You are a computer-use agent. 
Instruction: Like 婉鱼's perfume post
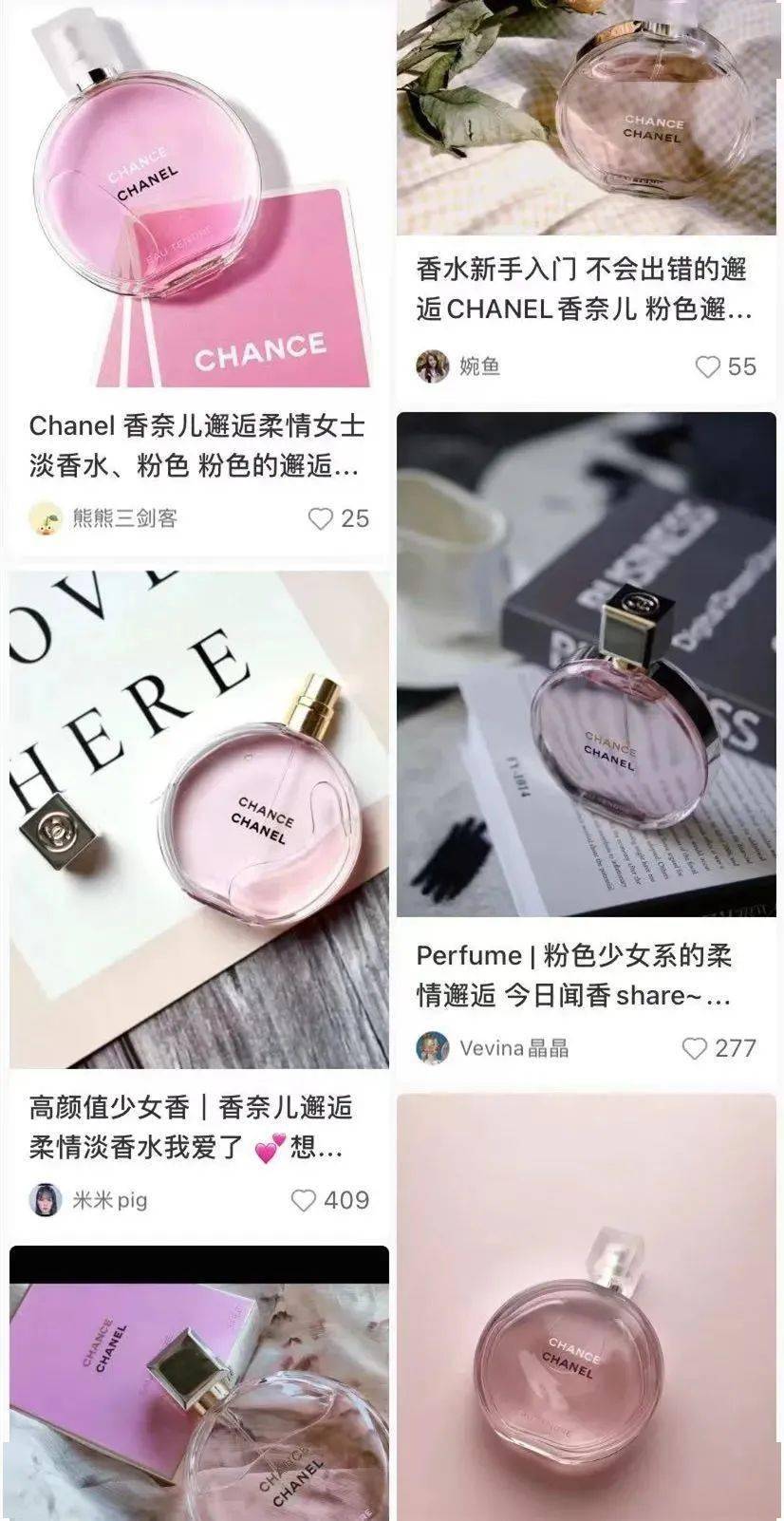[708, 366]
